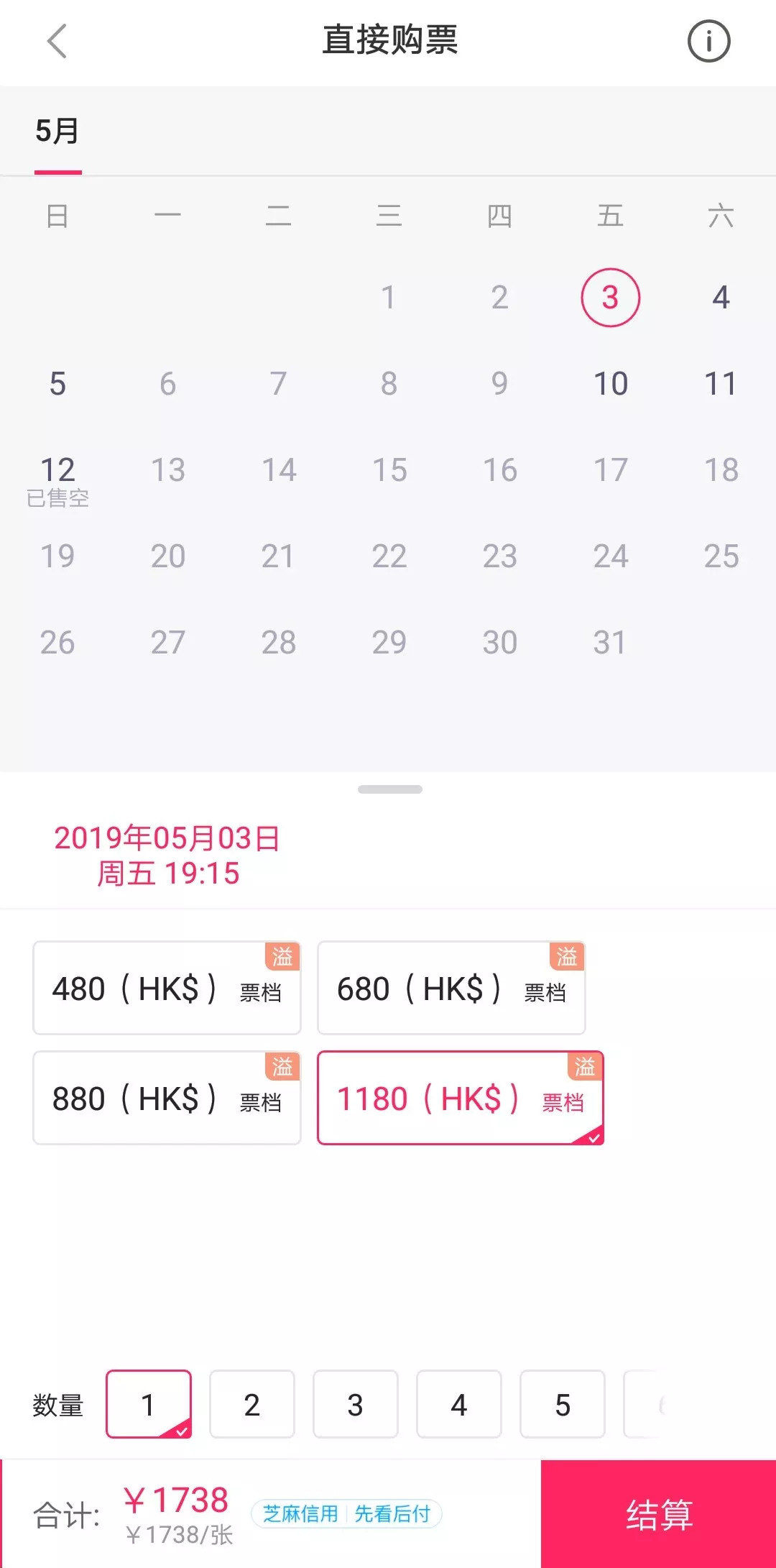Image resolution: width=776 pixels, height=1568 pixels.
Task: Pick the 880 (HK$) ticket tier
Action: pos(167,1098)
